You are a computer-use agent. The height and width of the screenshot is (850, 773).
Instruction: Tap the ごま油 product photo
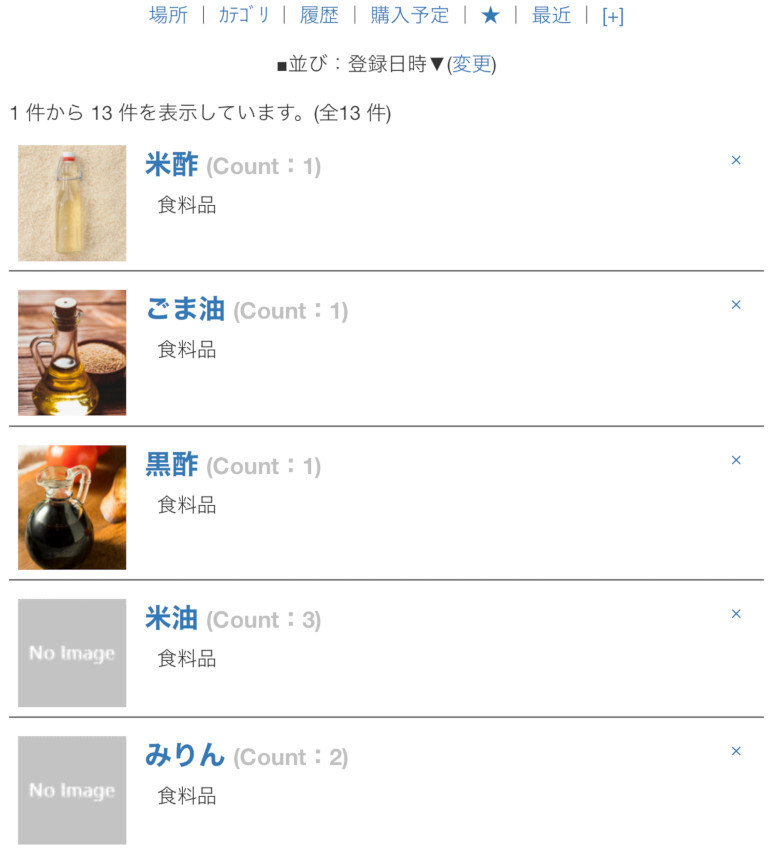point(72,352)
